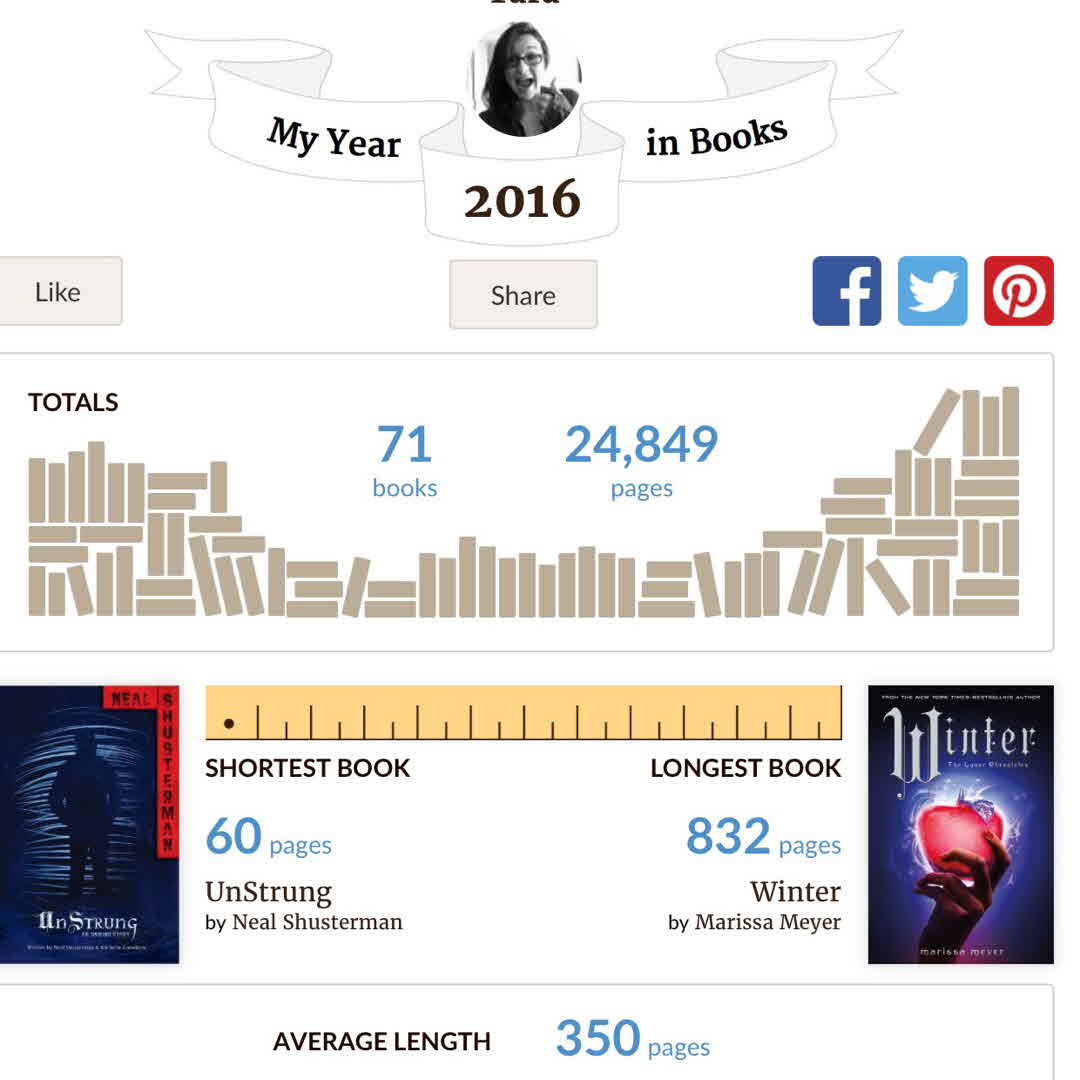Viewport: 1080px width, 1080px height.
Task: Open the Winter title link
Action: coord(795,891)
